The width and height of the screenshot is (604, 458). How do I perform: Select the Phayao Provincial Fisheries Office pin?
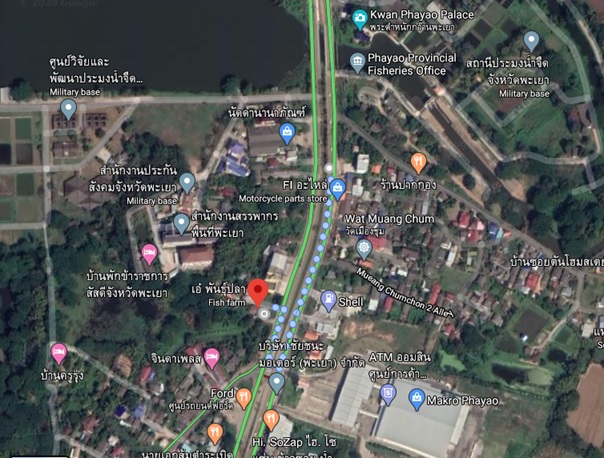pyautogui.click(x=357, y=63)
